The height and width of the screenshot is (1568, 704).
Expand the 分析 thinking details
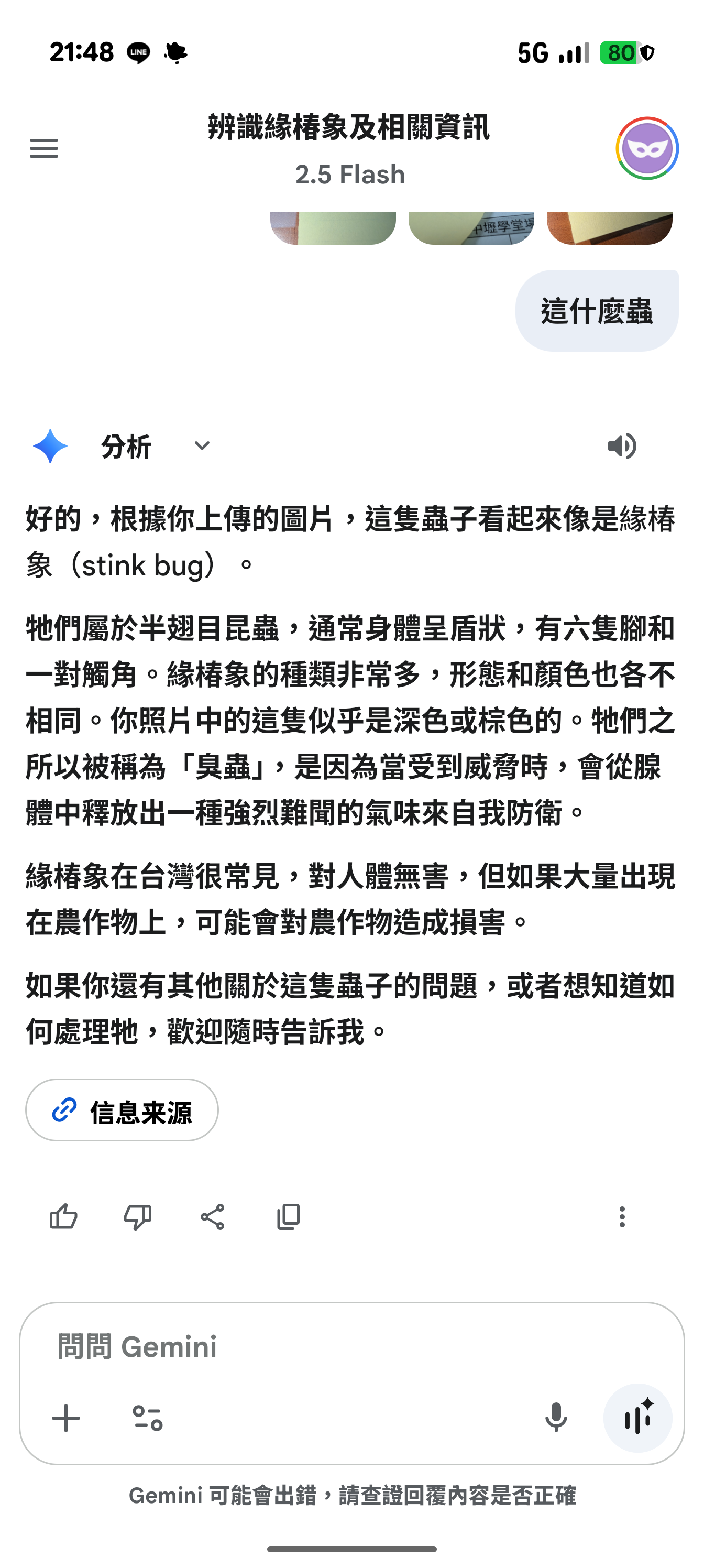201,446
